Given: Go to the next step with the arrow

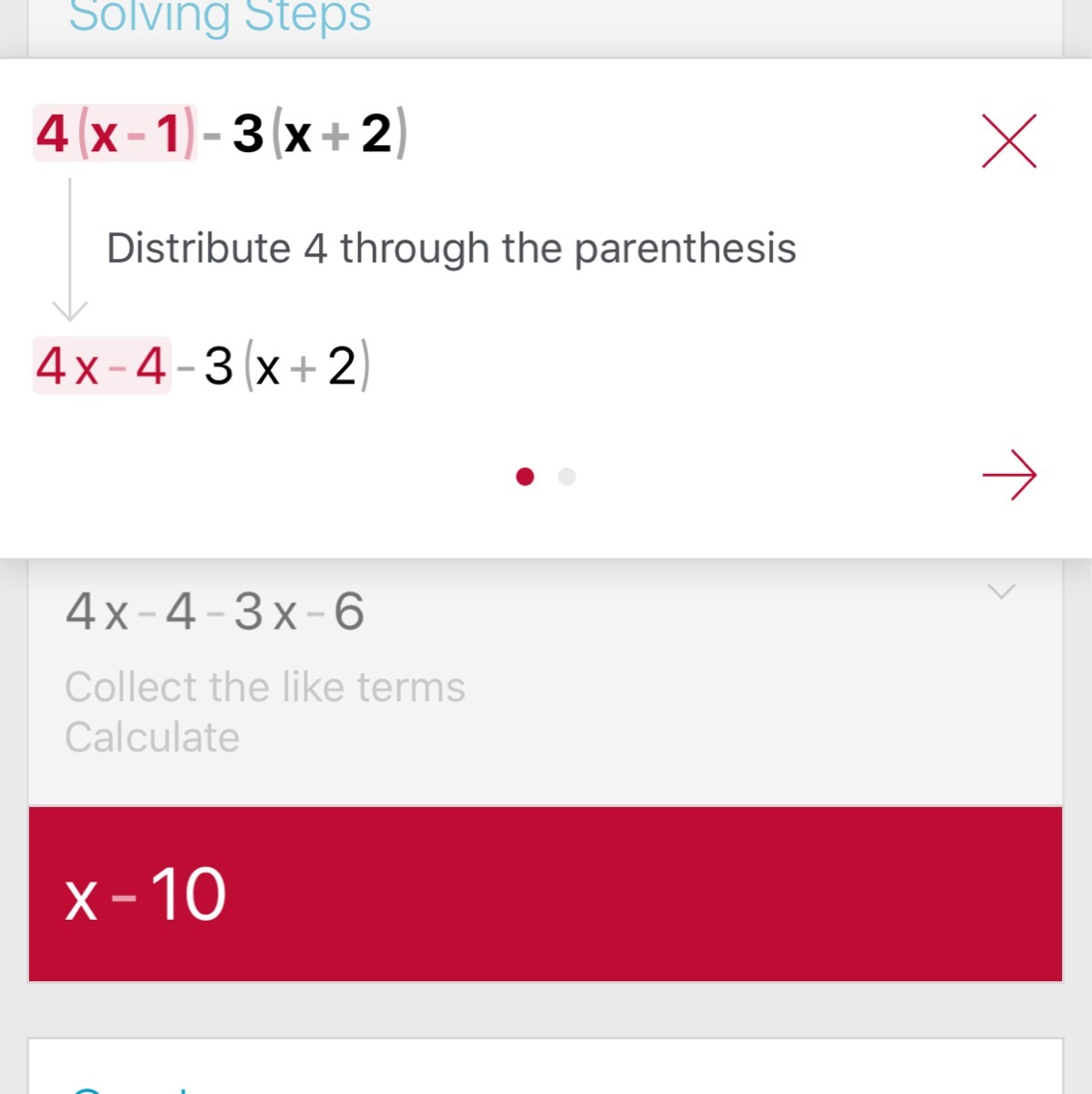Looking at the screenshot, I should [1009, 475].
